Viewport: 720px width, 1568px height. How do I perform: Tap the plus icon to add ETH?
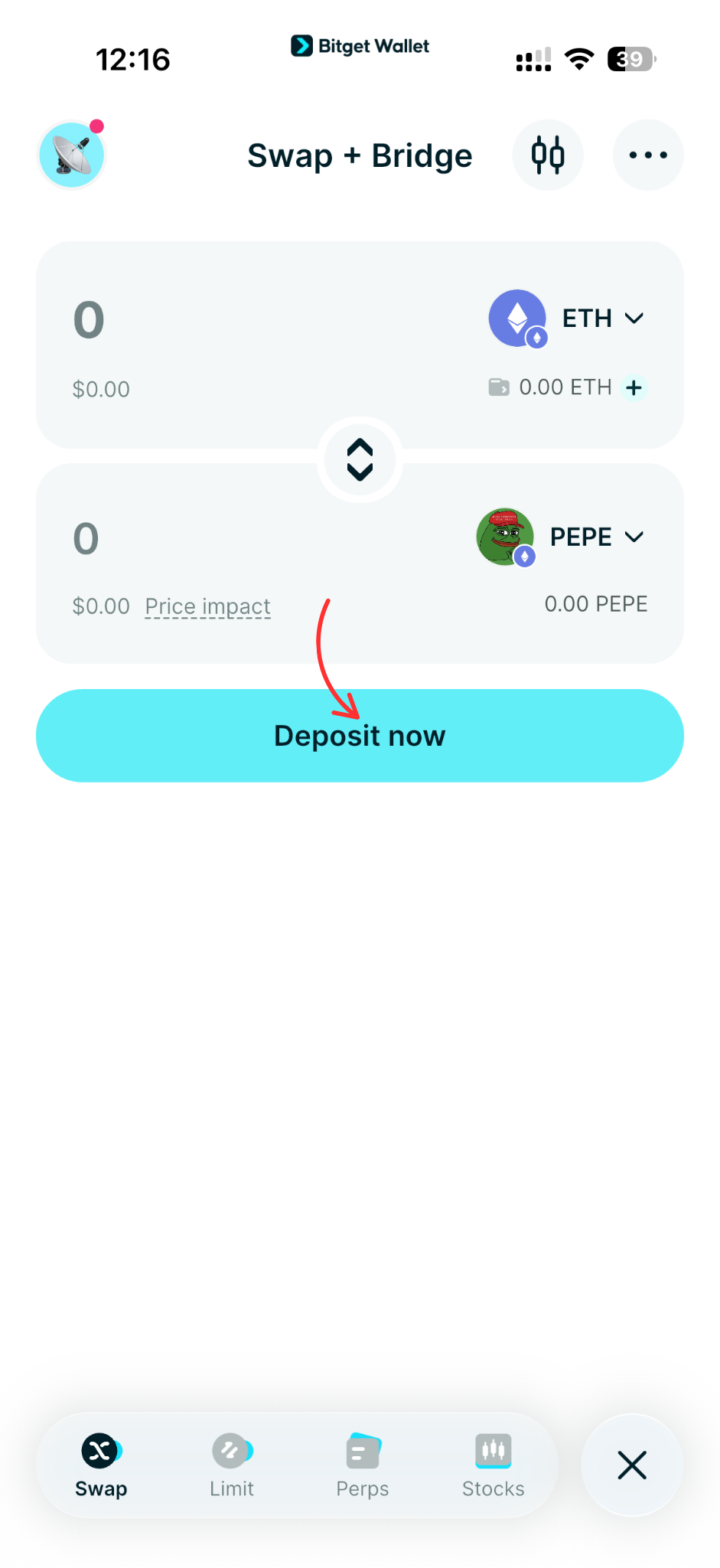(634, 388)
